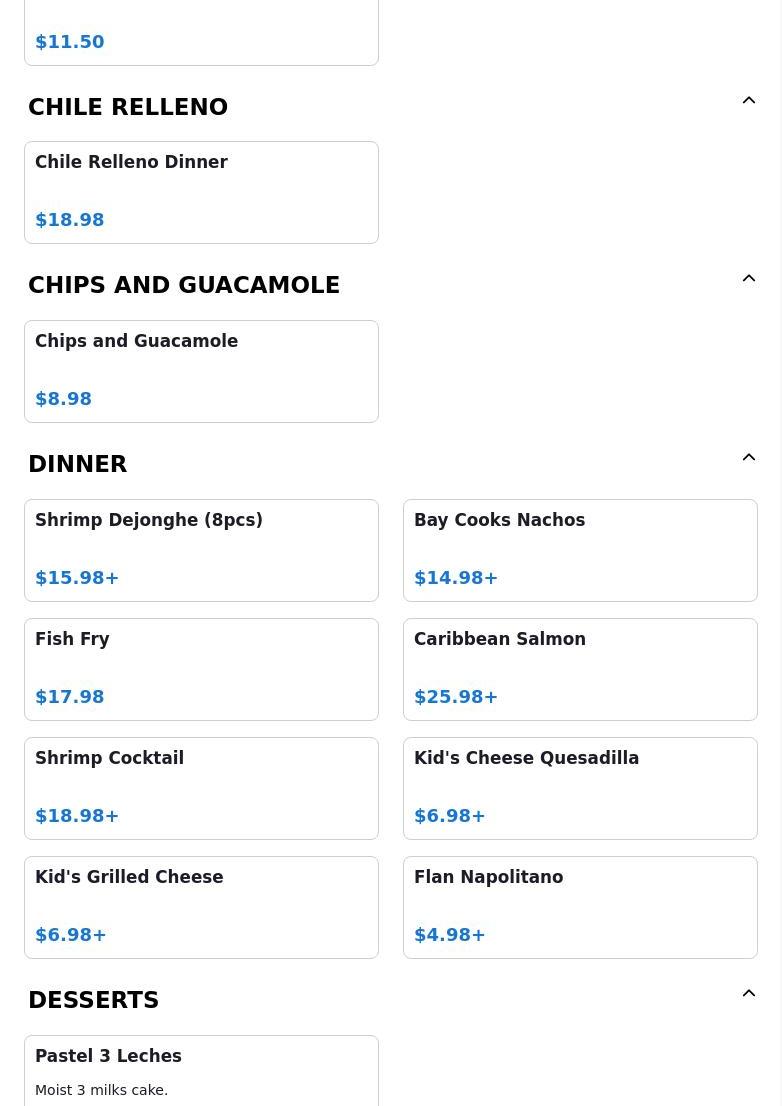782x1106 pixels.
Task: Choose Kid's Cheese Quesadilla
Action: pos(580,789)
